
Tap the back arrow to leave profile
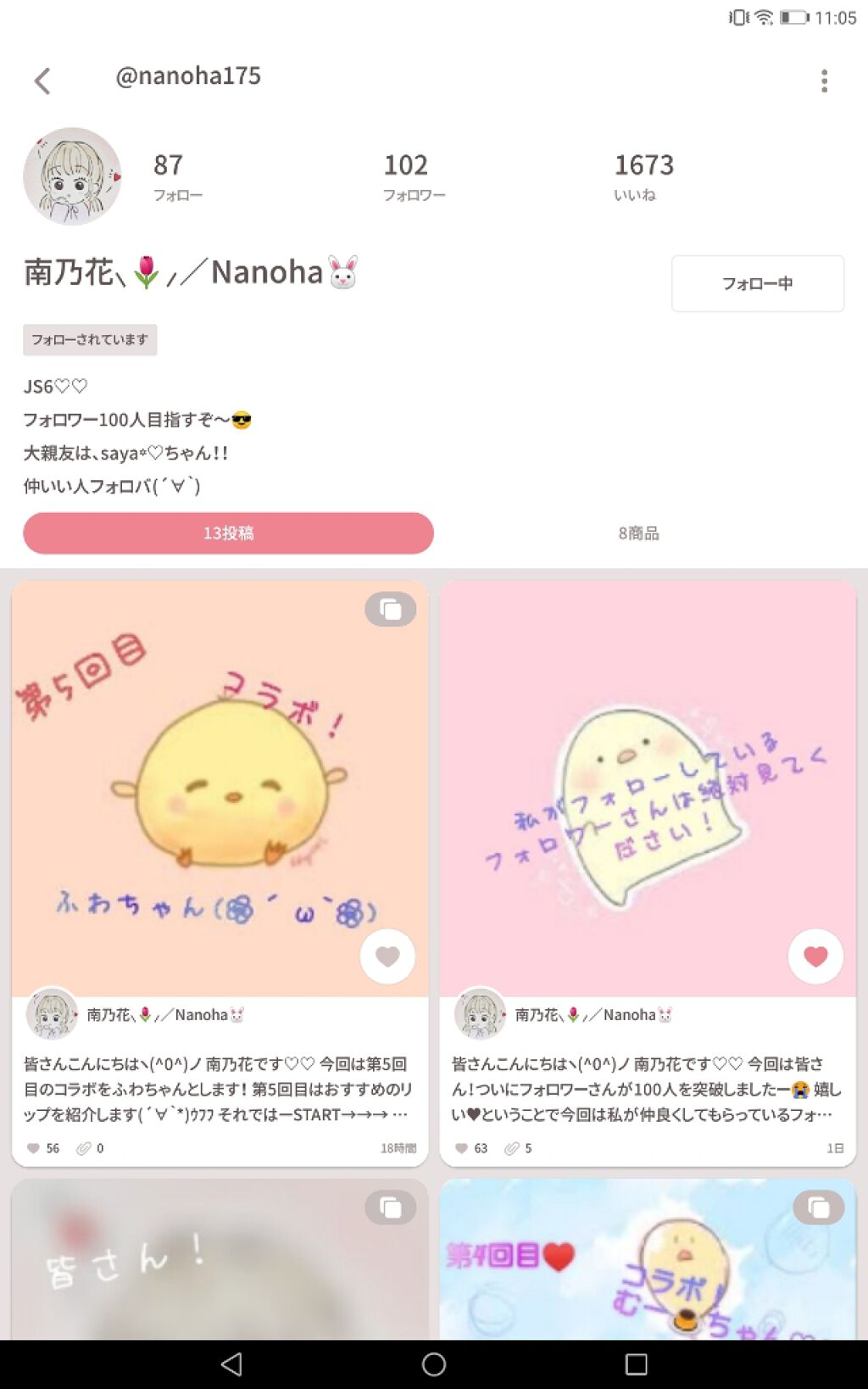click(42, 79)
